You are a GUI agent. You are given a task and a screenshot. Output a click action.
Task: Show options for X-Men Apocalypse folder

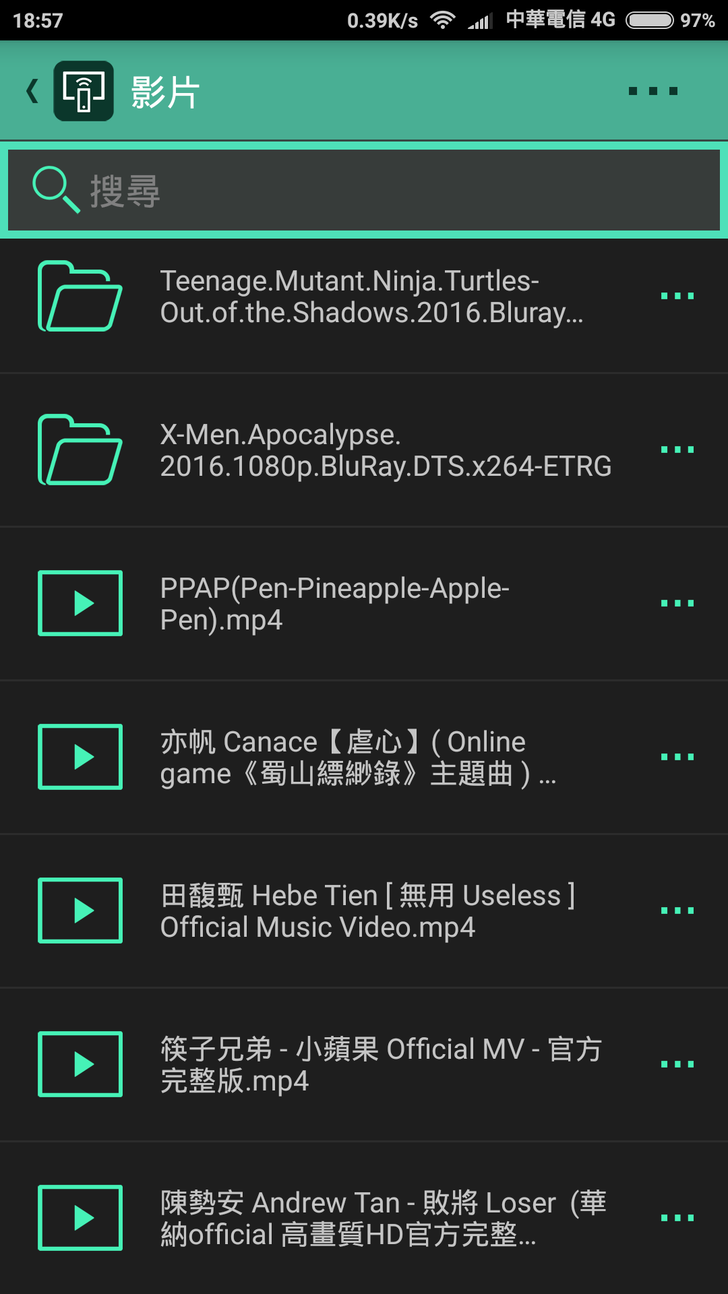tap(677, 450)
